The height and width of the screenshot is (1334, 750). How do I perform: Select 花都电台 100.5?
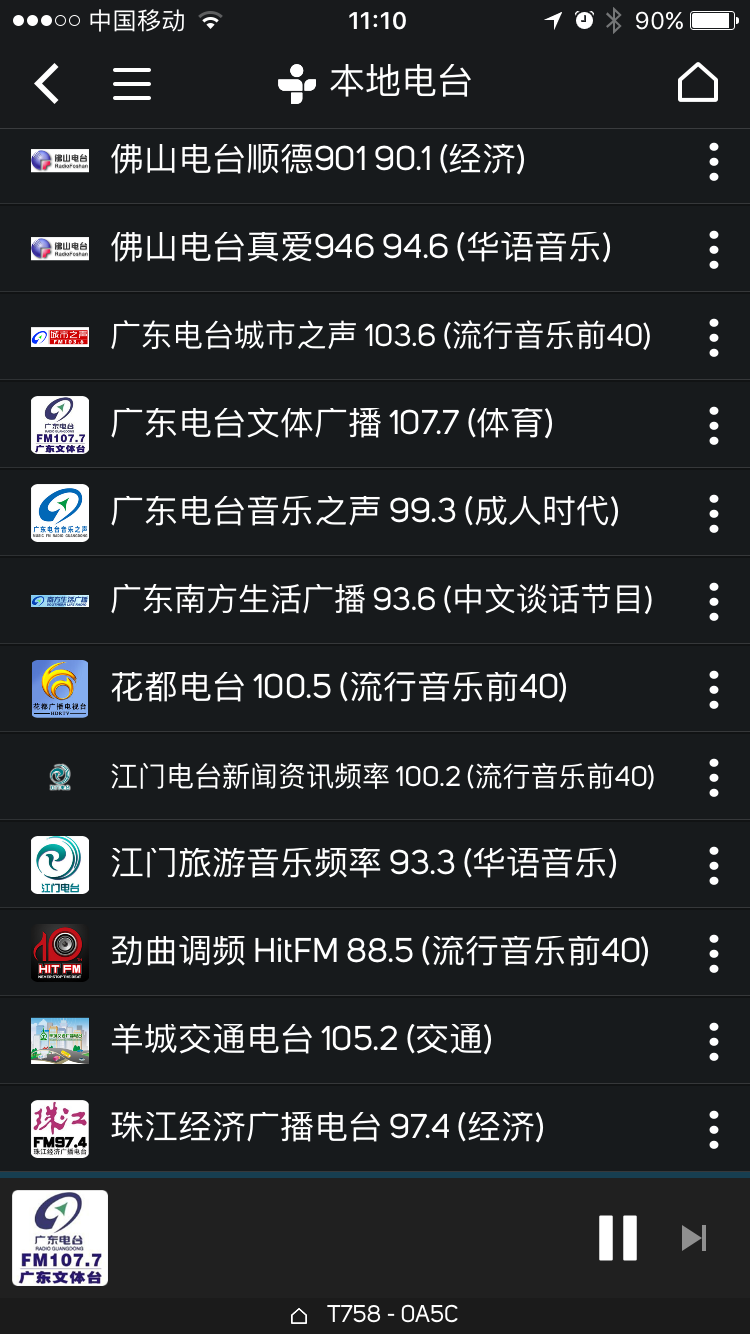point(339,688)
